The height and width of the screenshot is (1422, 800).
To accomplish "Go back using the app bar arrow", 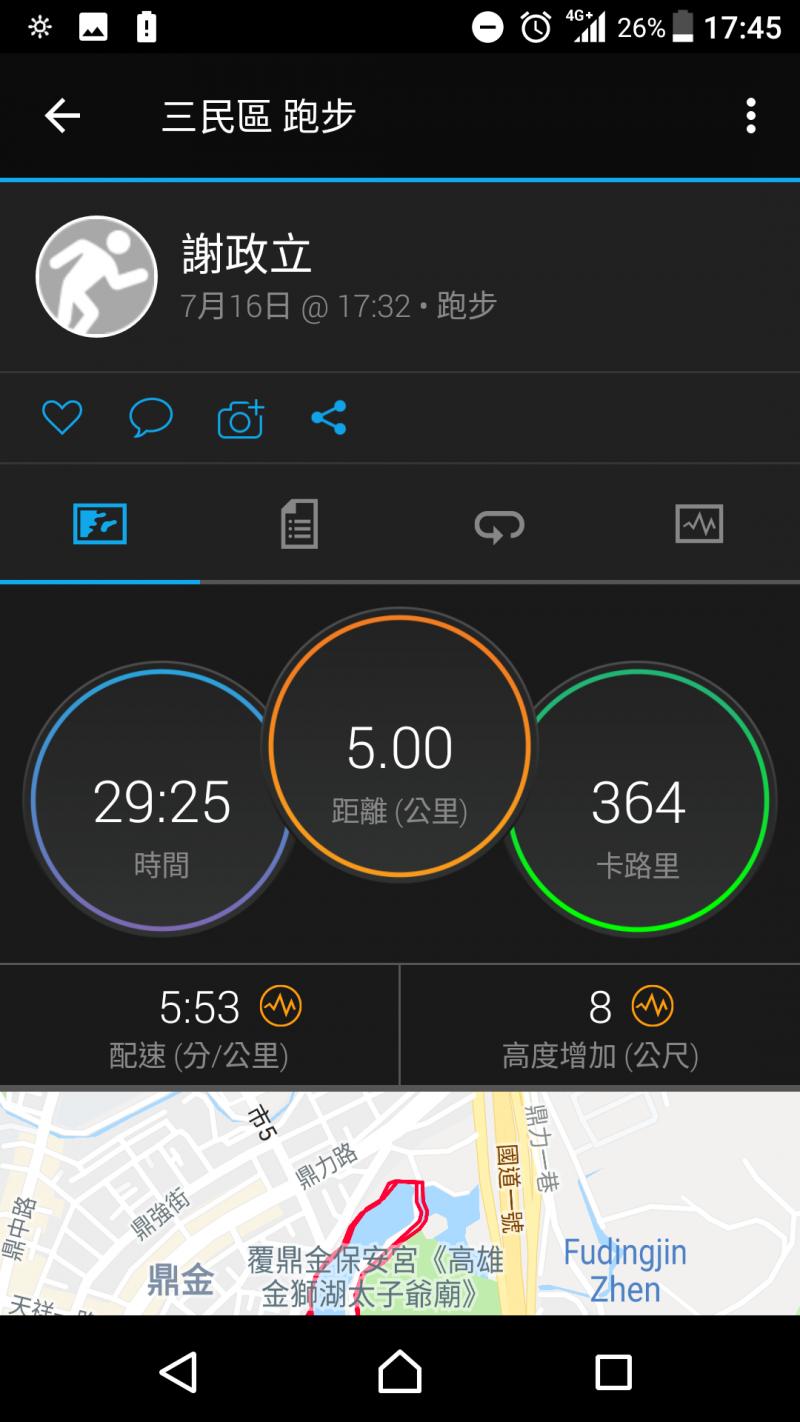I will pos(62,117).
